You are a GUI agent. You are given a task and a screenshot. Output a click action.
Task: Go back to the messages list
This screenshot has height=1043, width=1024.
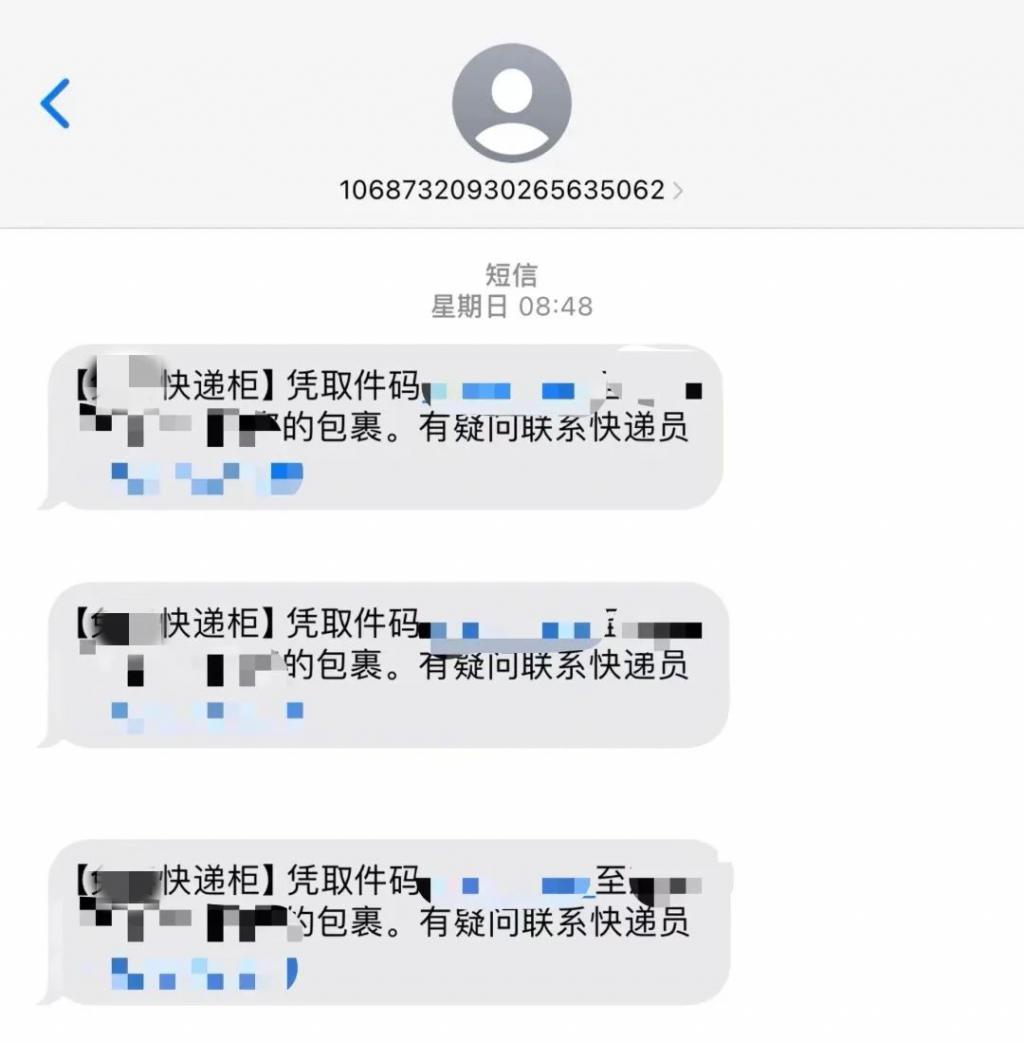tap(55, 104)
